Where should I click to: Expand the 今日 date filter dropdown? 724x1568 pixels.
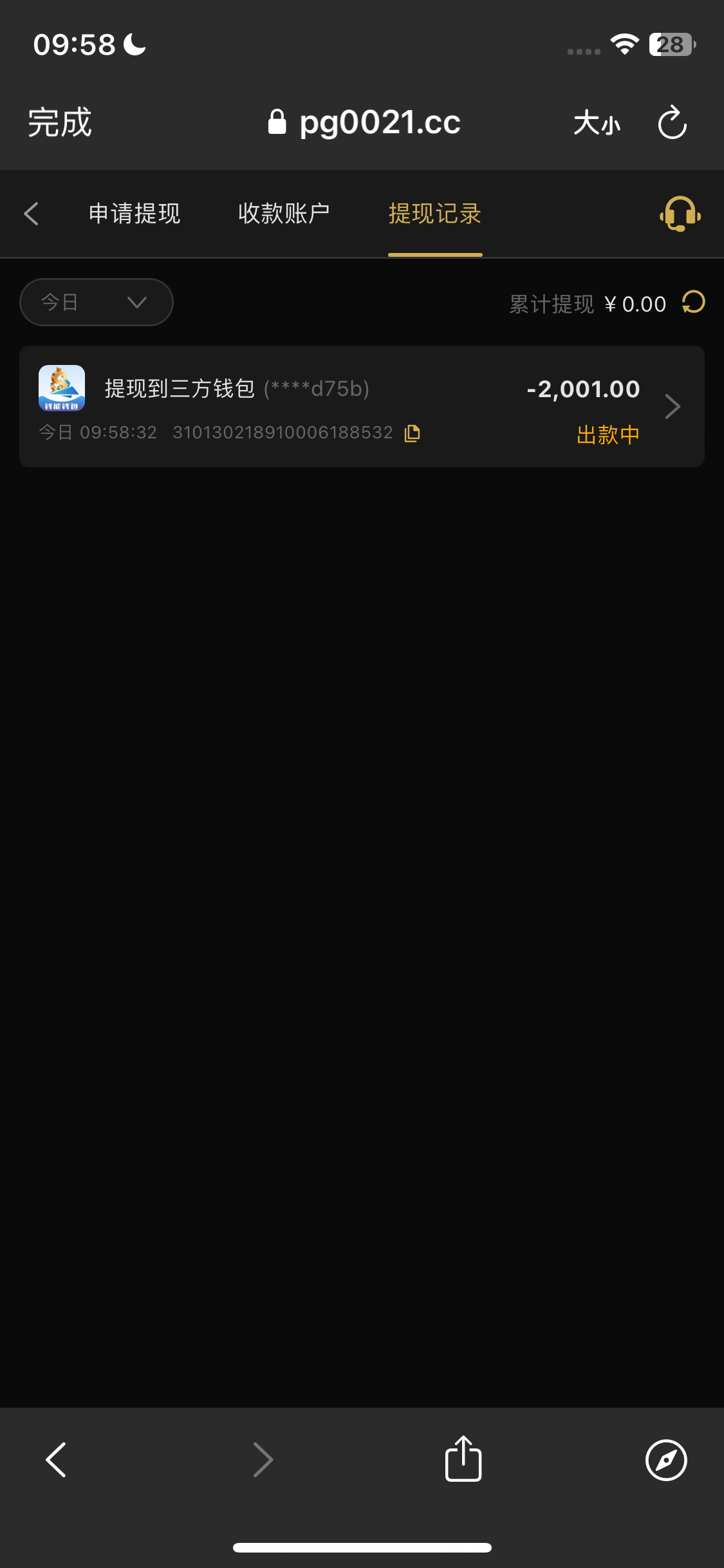point(97,302)
